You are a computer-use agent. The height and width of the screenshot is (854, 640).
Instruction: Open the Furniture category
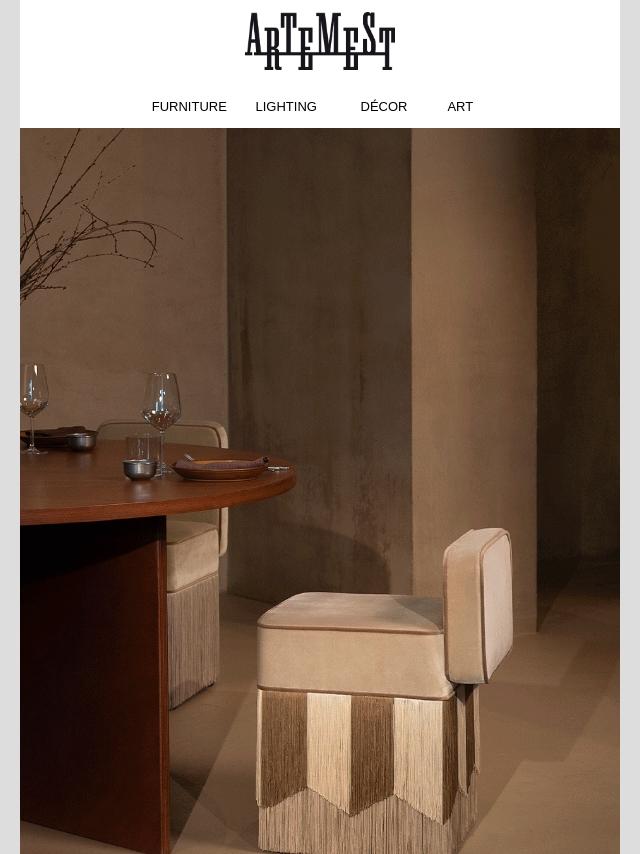189,106
